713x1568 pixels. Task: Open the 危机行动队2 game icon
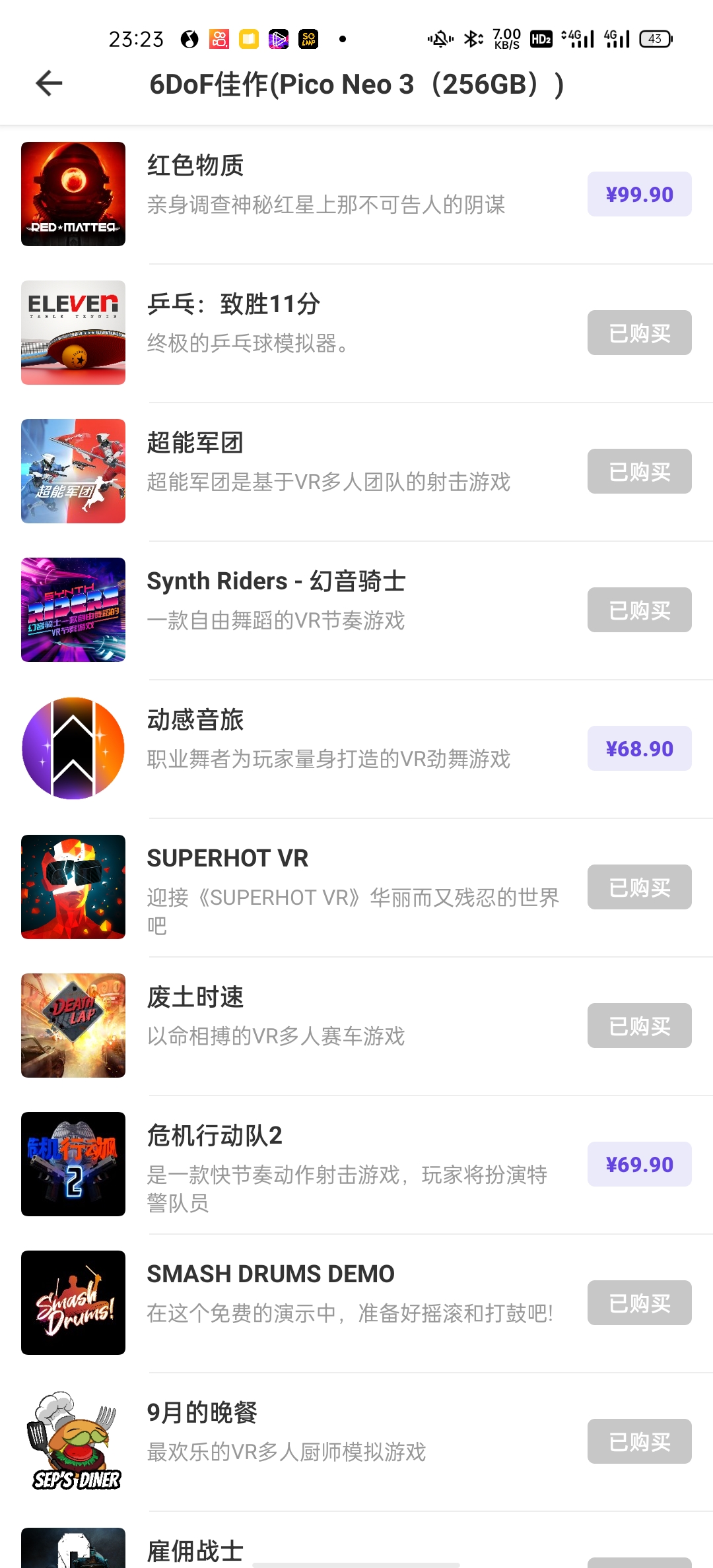point(73,1163)
